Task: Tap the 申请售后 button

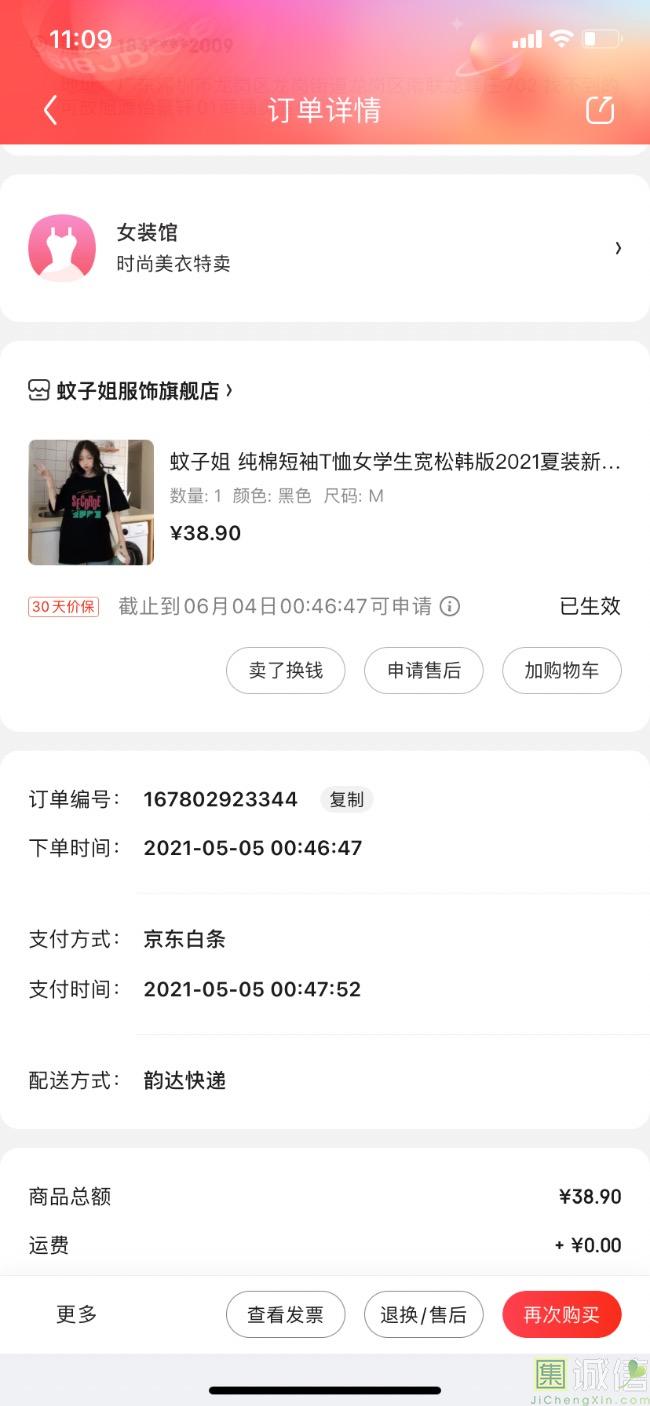Action: point(423,670)
